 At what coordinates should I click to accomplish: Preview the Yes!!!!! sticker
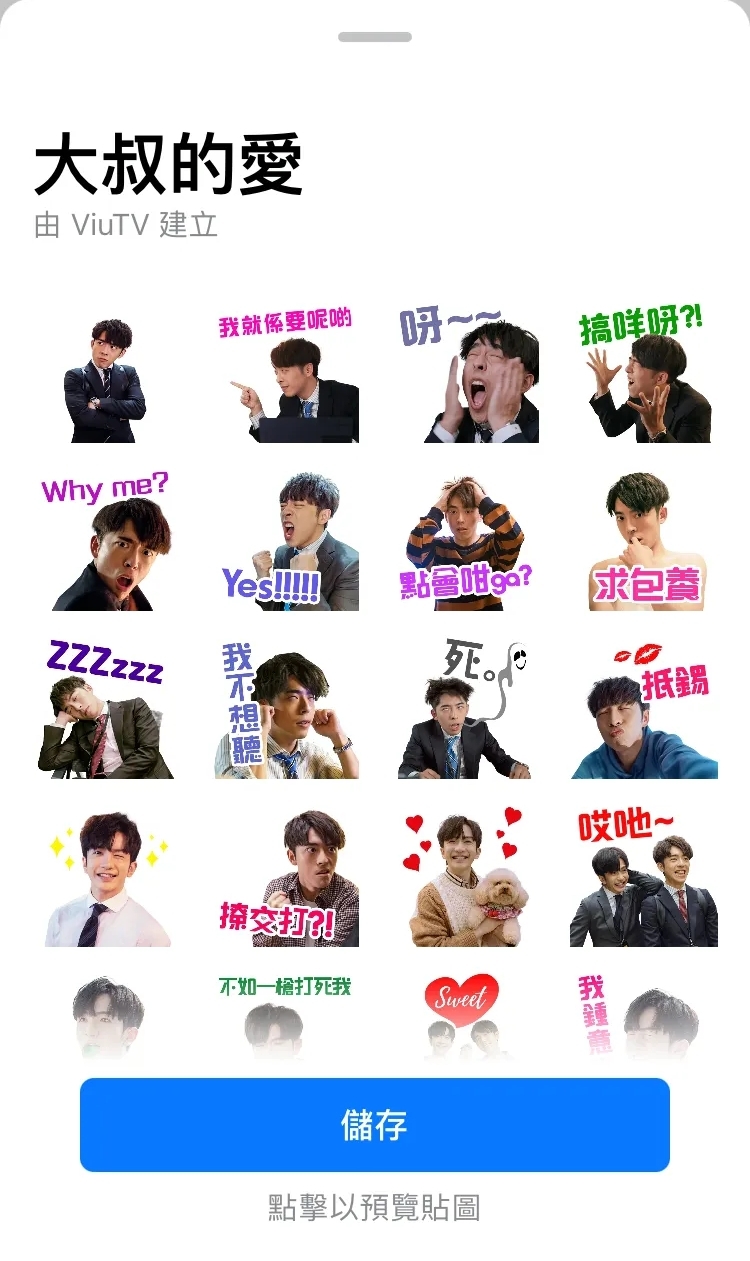[287, 543]
